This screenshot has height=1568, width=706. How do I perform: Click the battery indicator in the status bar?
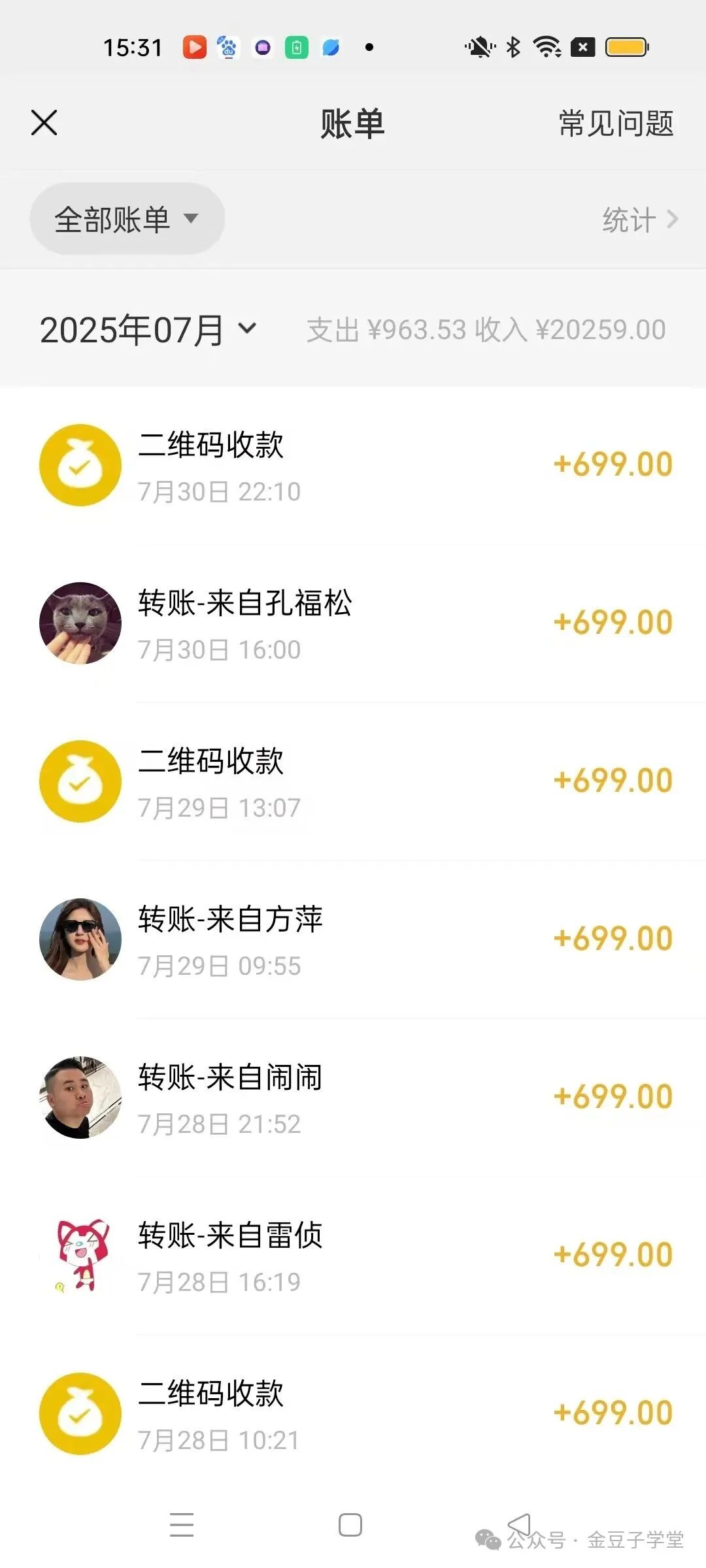626,46
